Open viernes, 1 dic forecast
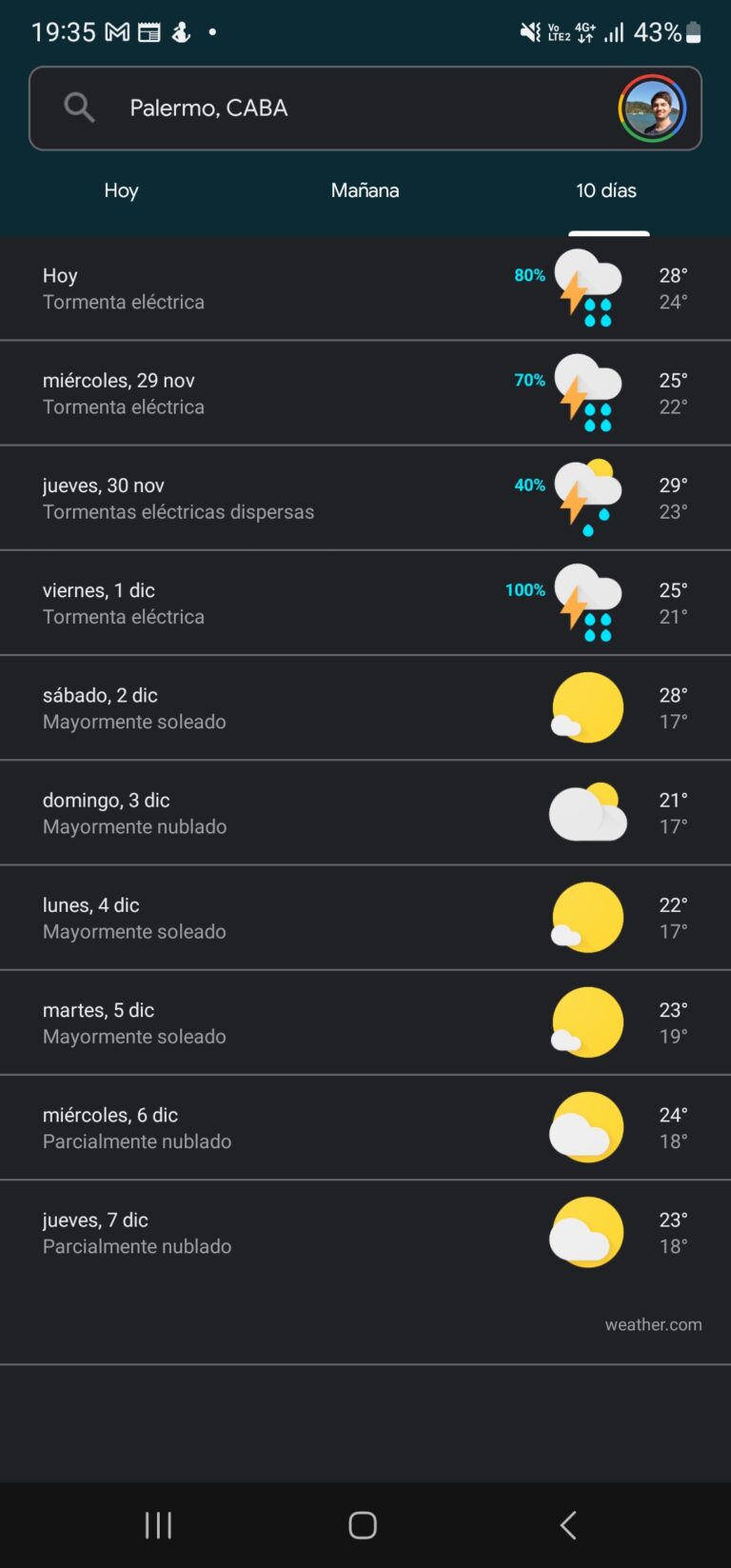Screen dimensions: 731x1568 [365, 603]
